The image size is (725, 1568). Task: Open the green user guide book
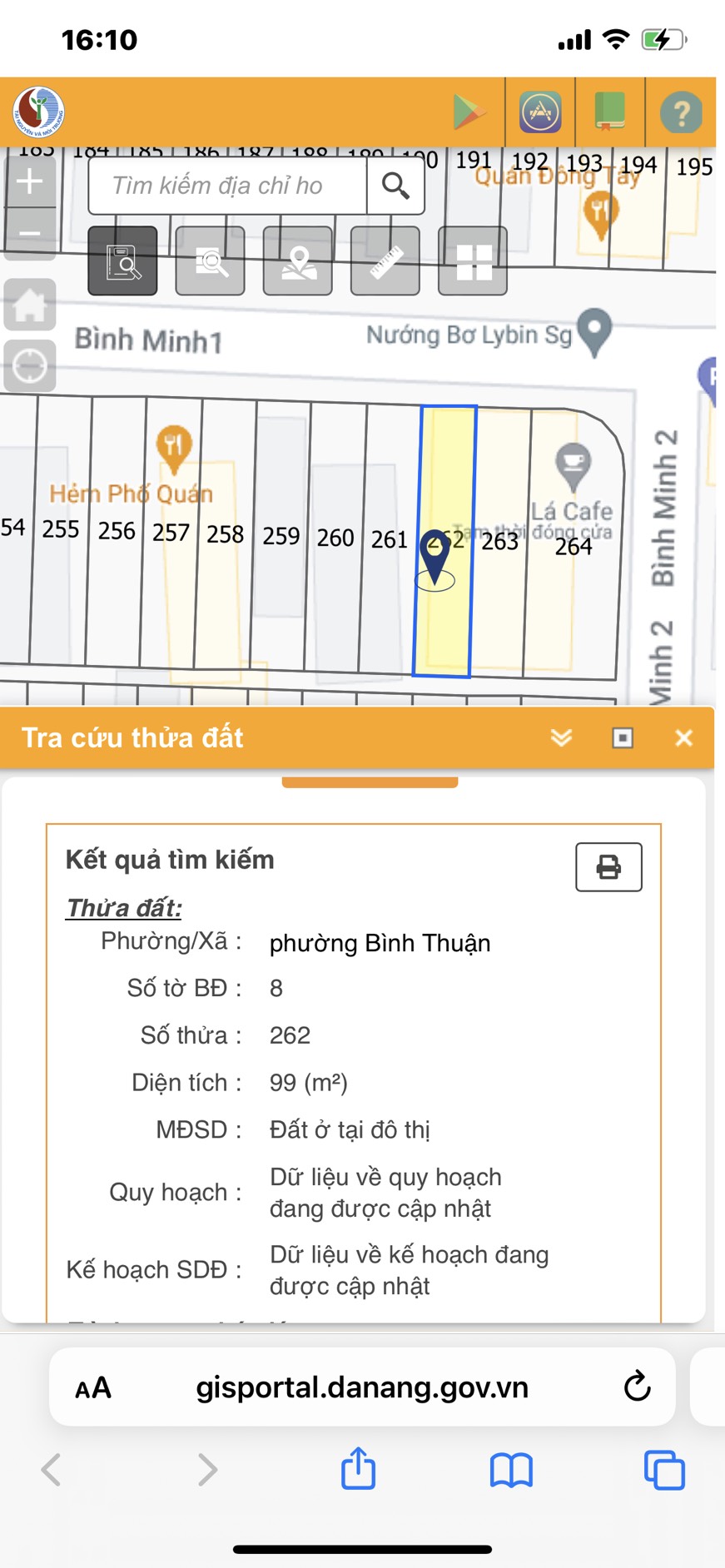point(610,112)
